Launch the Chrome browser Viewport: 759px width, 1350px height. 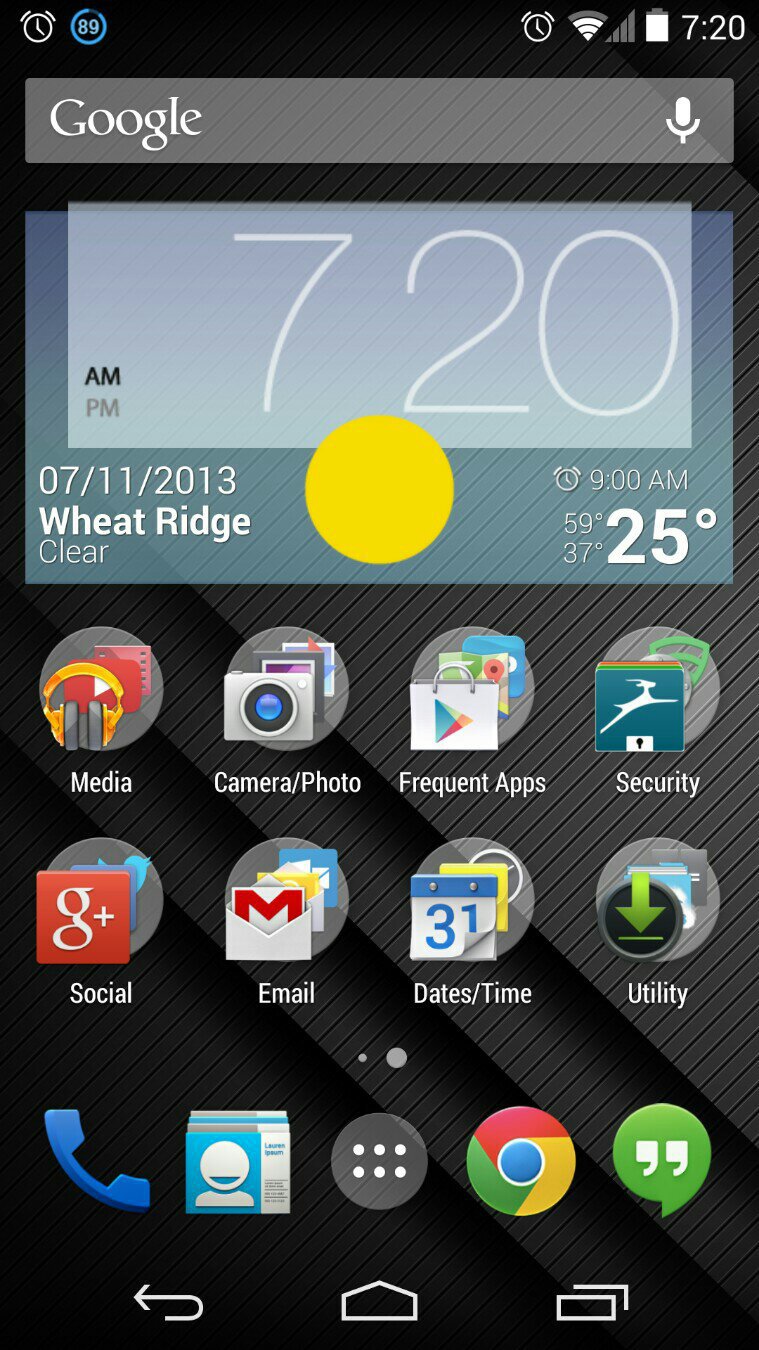click(x=521, y=1161)
